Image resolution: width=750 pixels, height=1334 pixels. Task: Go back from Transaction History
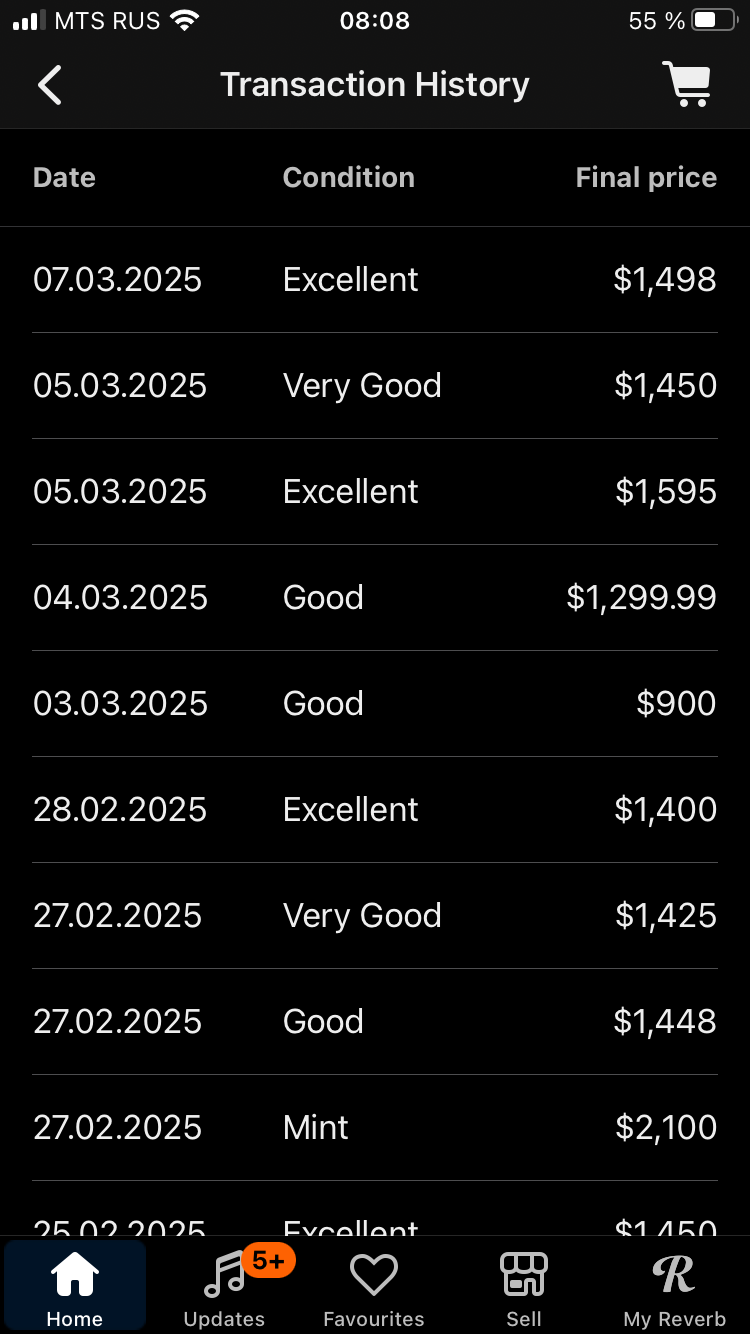[50, 85]
